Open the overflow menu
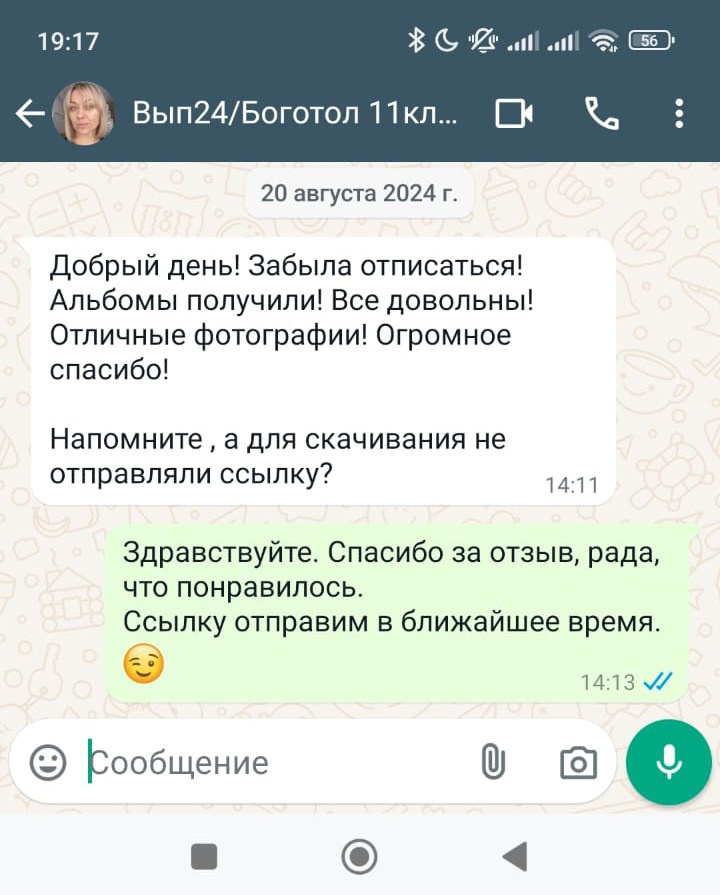The image size is (720, 895). [679, 114]
